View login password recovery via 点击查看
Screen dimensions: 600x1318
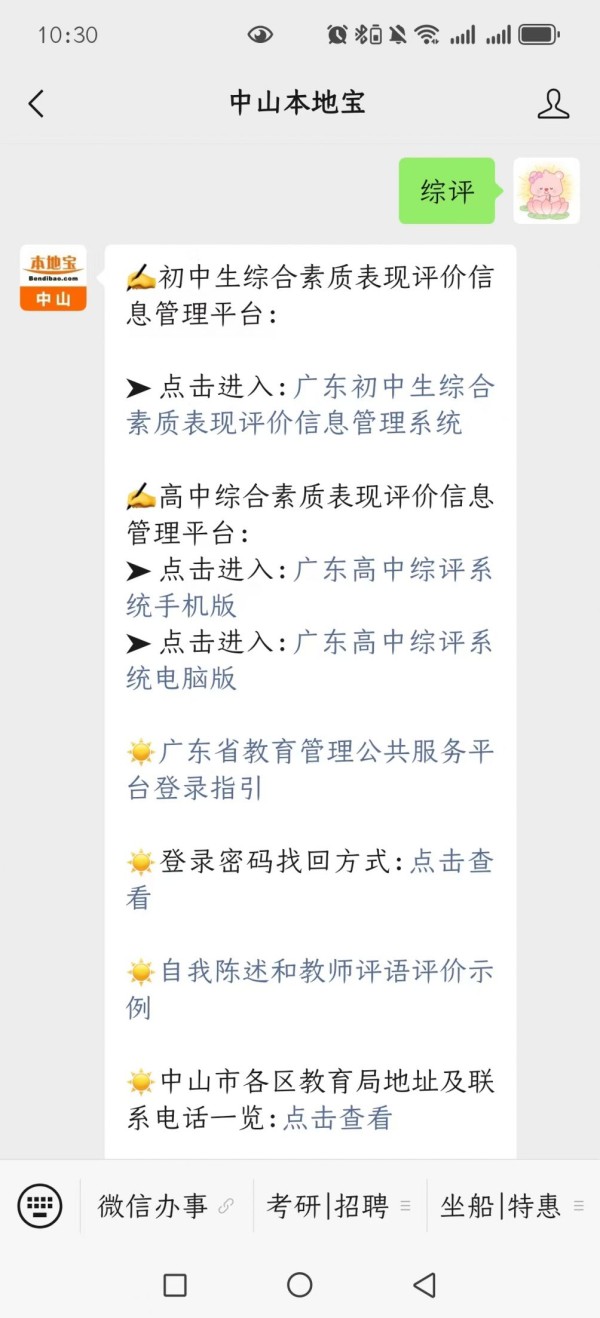(x=450, y=862)
